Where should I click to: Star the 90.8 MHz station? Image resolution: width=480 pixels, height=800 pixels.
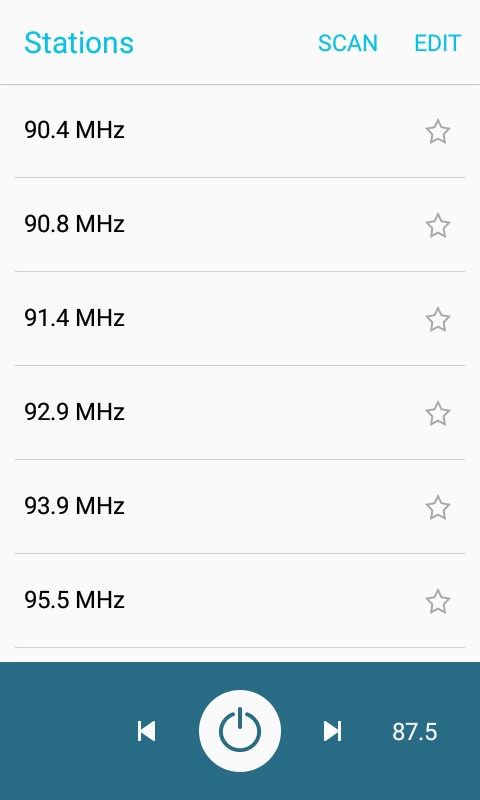438,226
